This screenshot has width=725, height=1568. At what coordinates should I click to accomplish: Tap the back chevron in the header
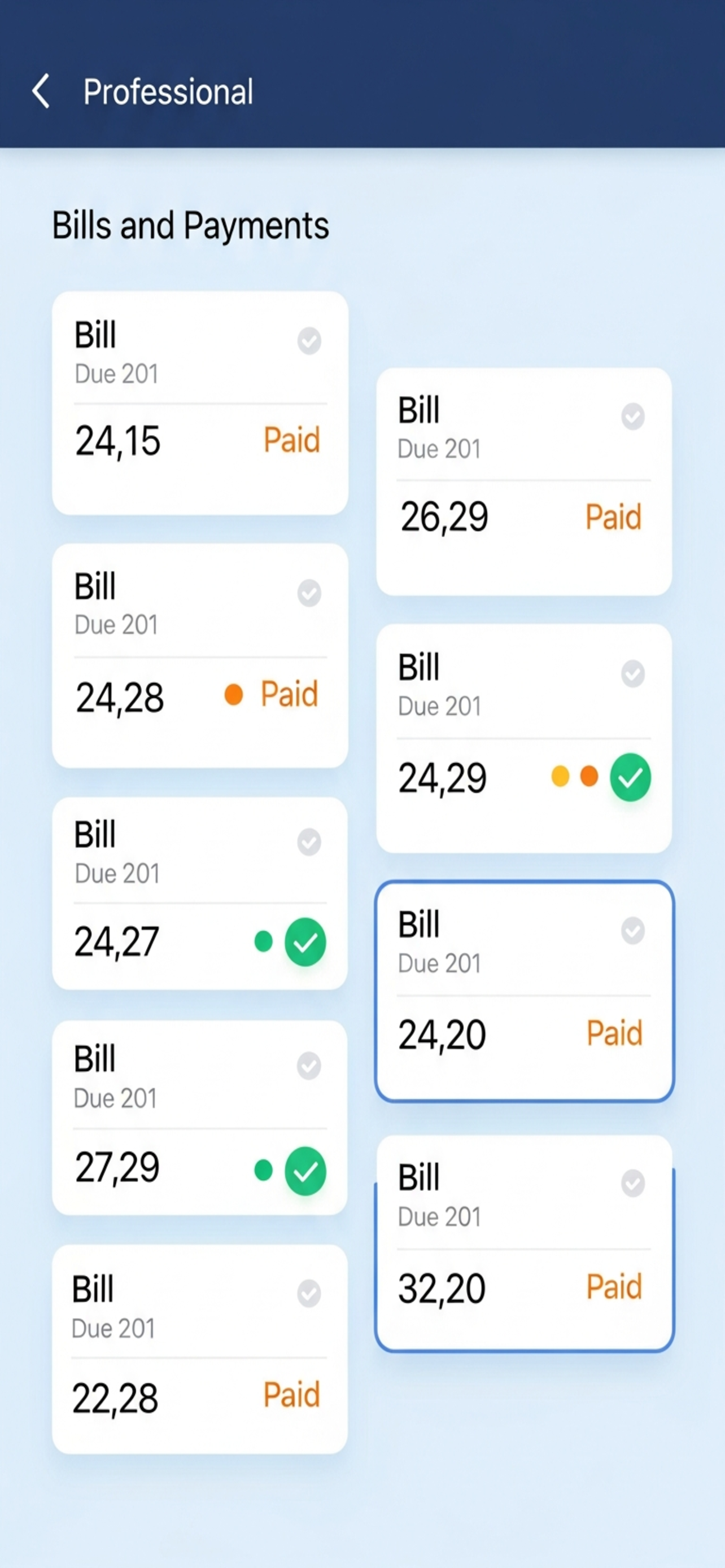40,91
